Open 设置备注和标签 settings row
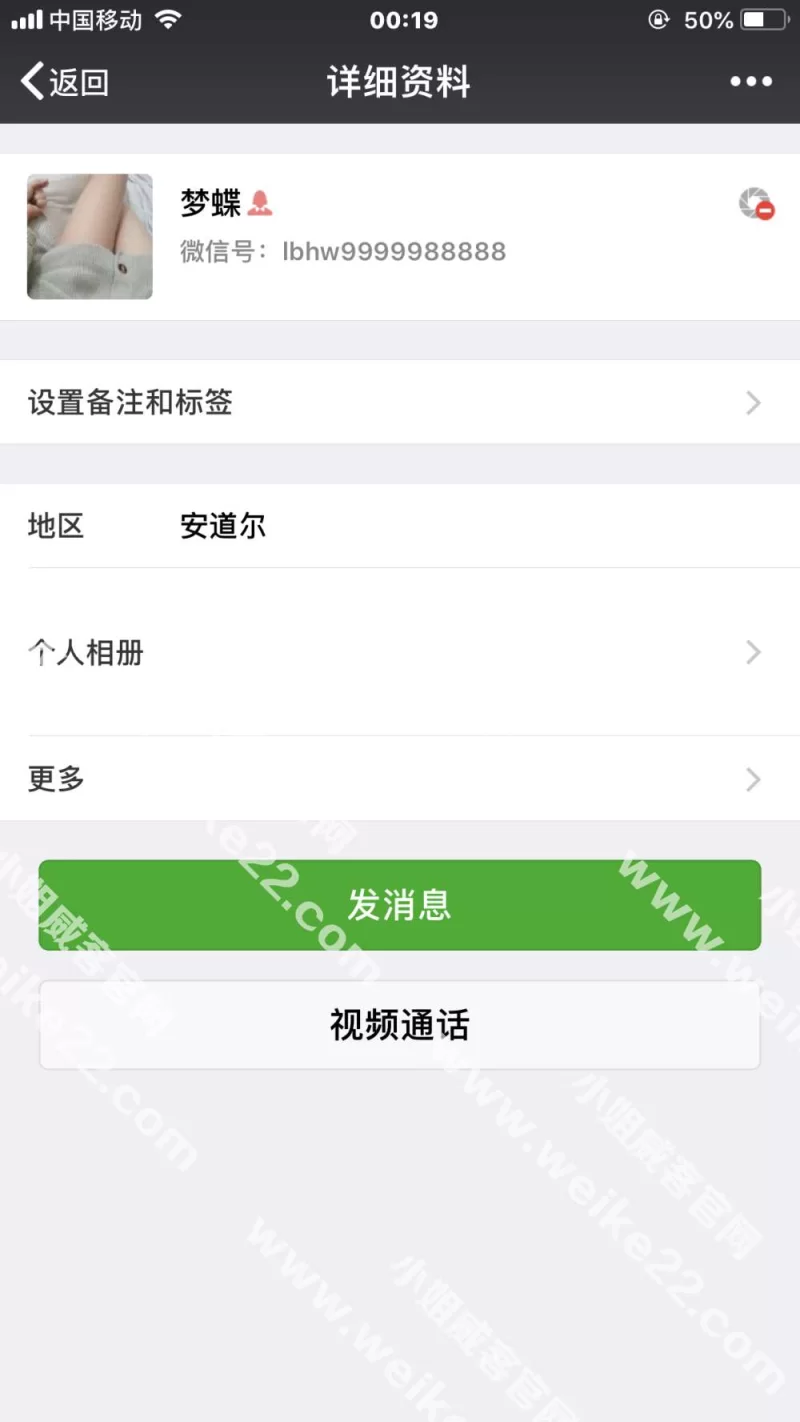 [x=400, y=403]
